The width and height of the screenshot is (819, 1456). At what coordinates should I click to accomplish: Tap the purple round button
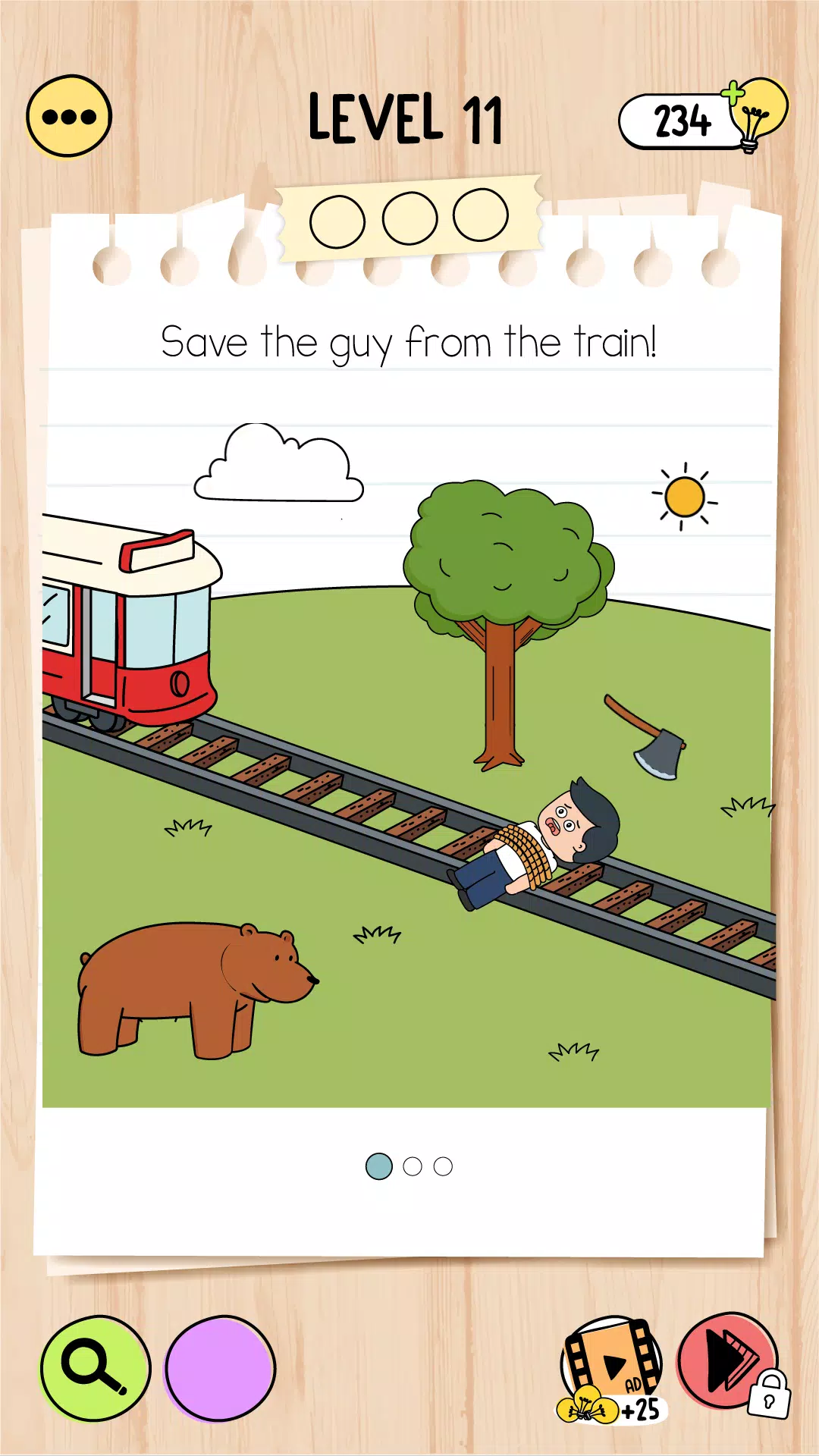point(220,1368)
